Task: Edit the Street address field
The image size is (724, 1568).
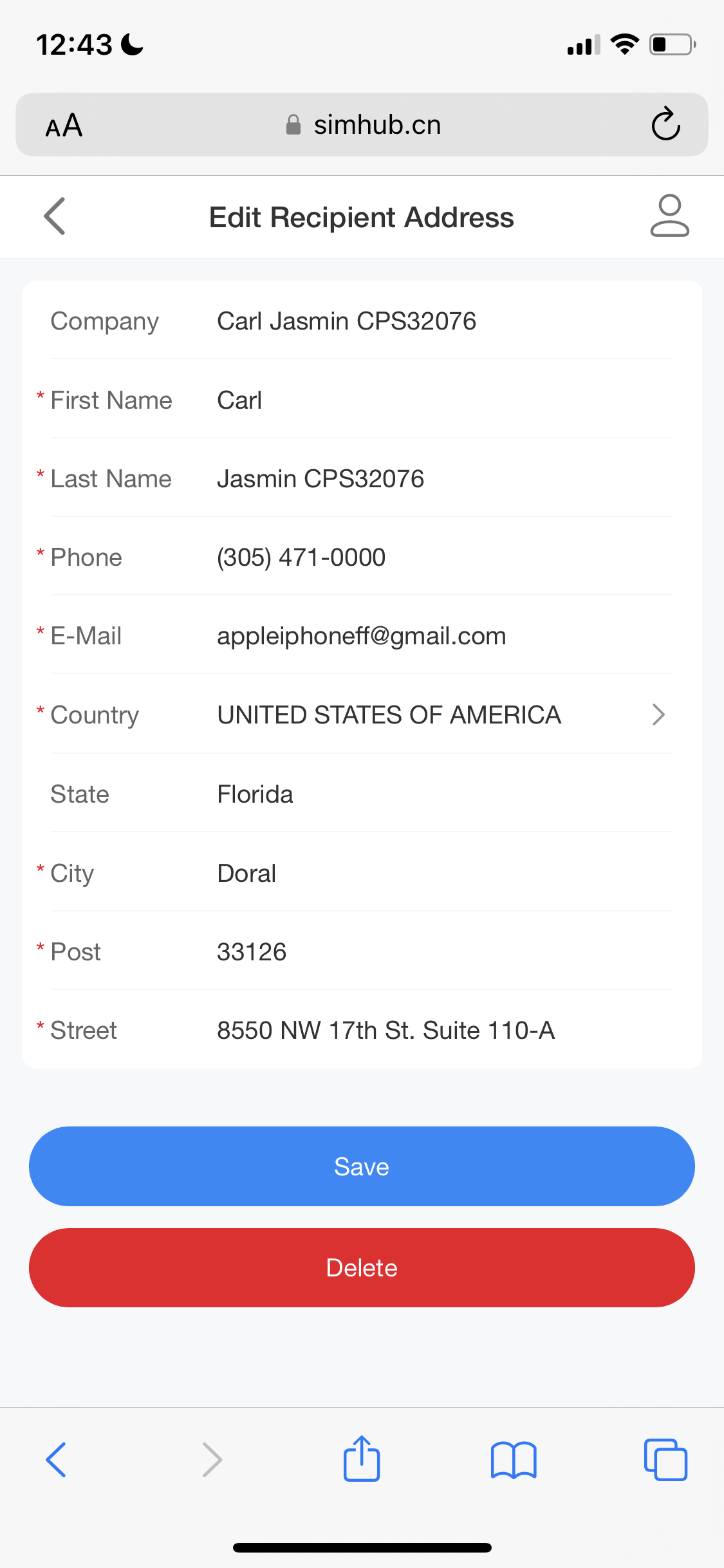Action: pyautogui.click(x=444, y=1031)
